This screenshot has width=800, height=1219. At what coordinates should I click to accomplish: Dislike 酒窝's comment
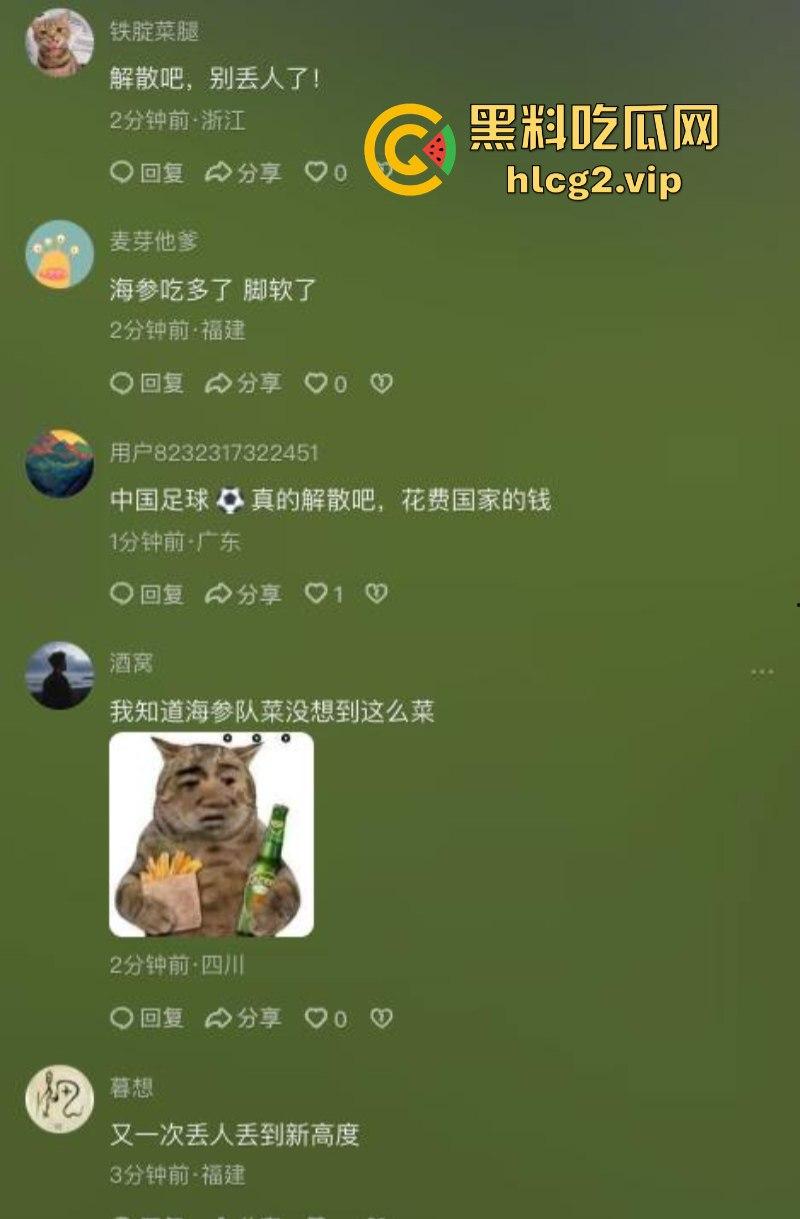coord(381,1018)
